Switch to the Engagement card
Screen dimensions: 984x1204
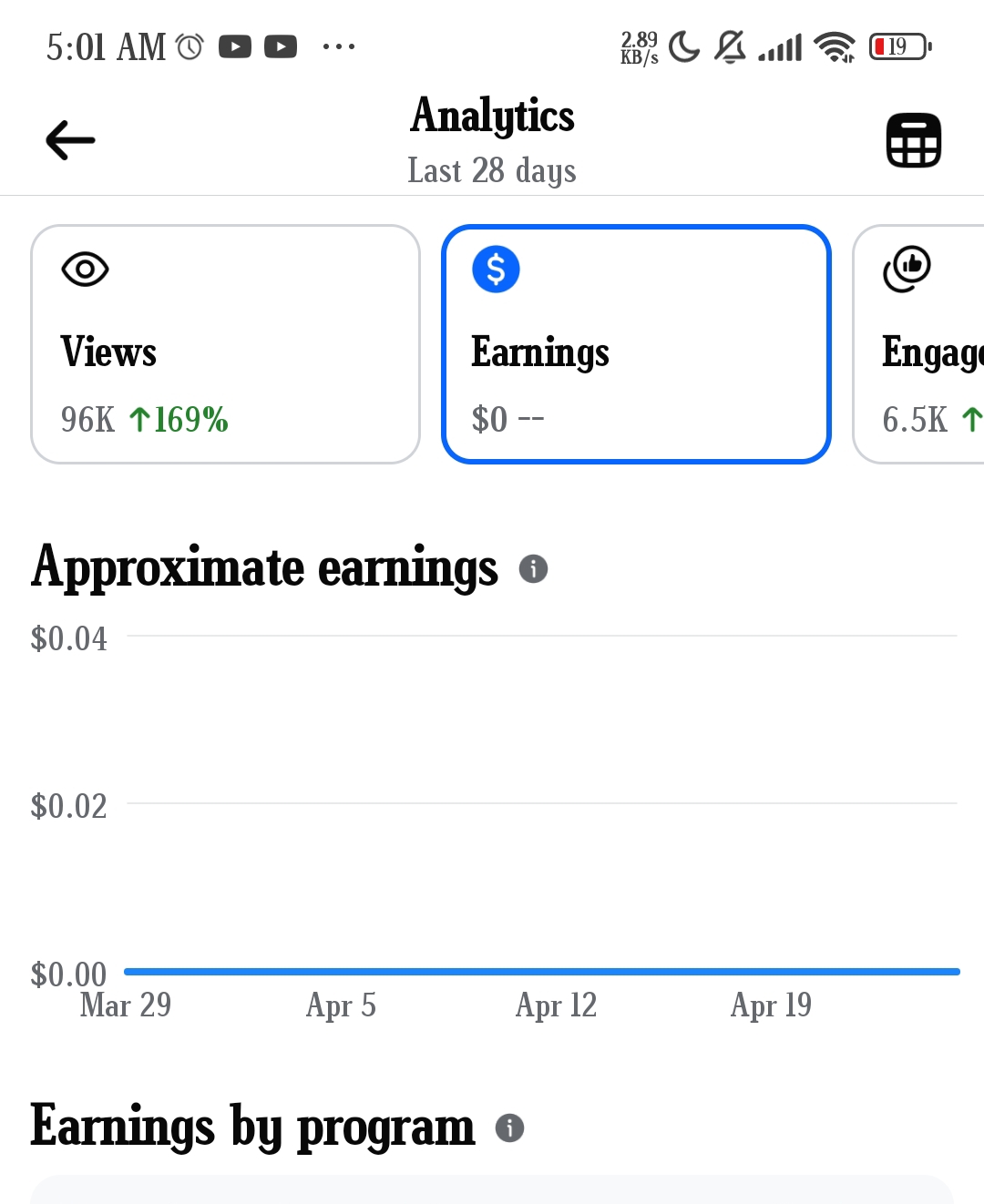918,344
